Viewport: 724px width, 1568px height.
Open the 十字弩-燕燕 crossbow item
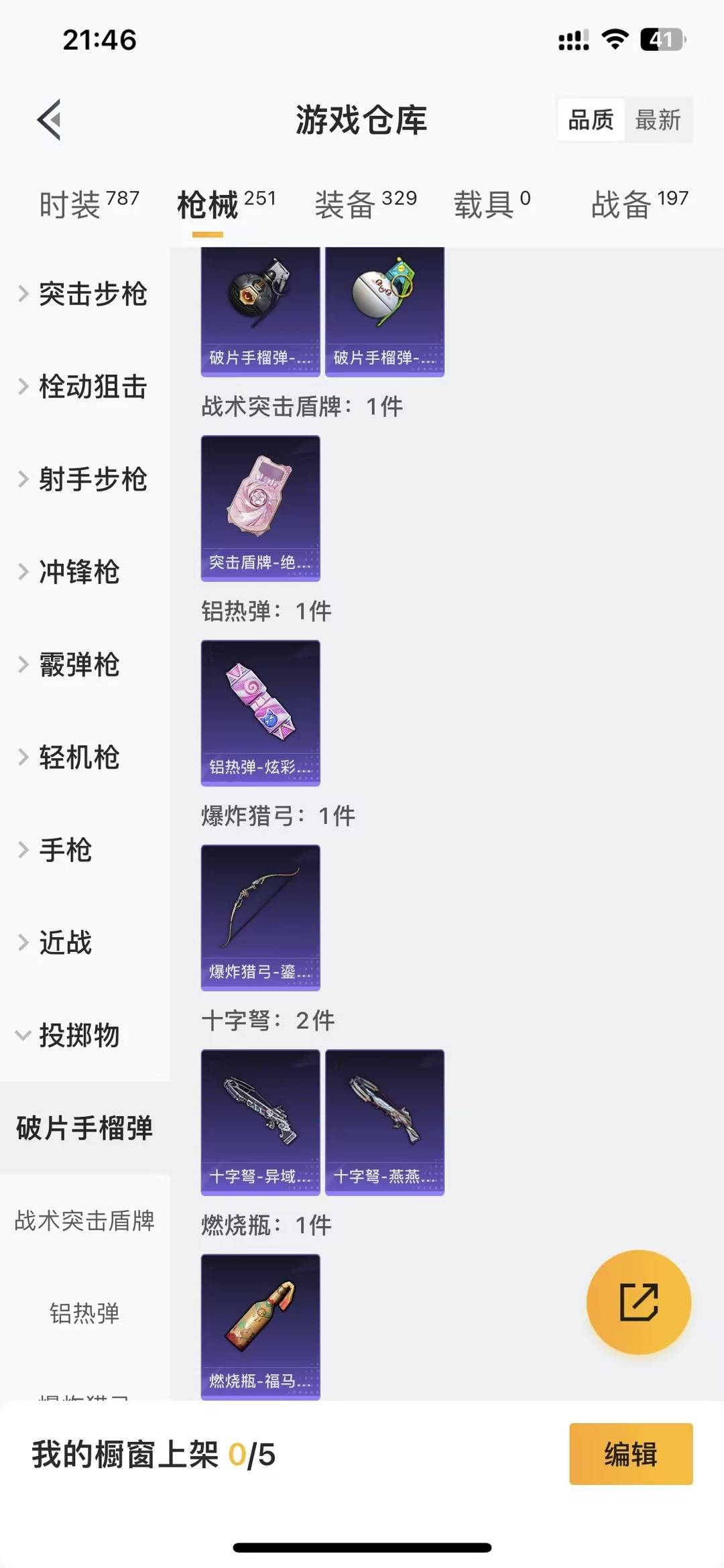coord(385,1123)
